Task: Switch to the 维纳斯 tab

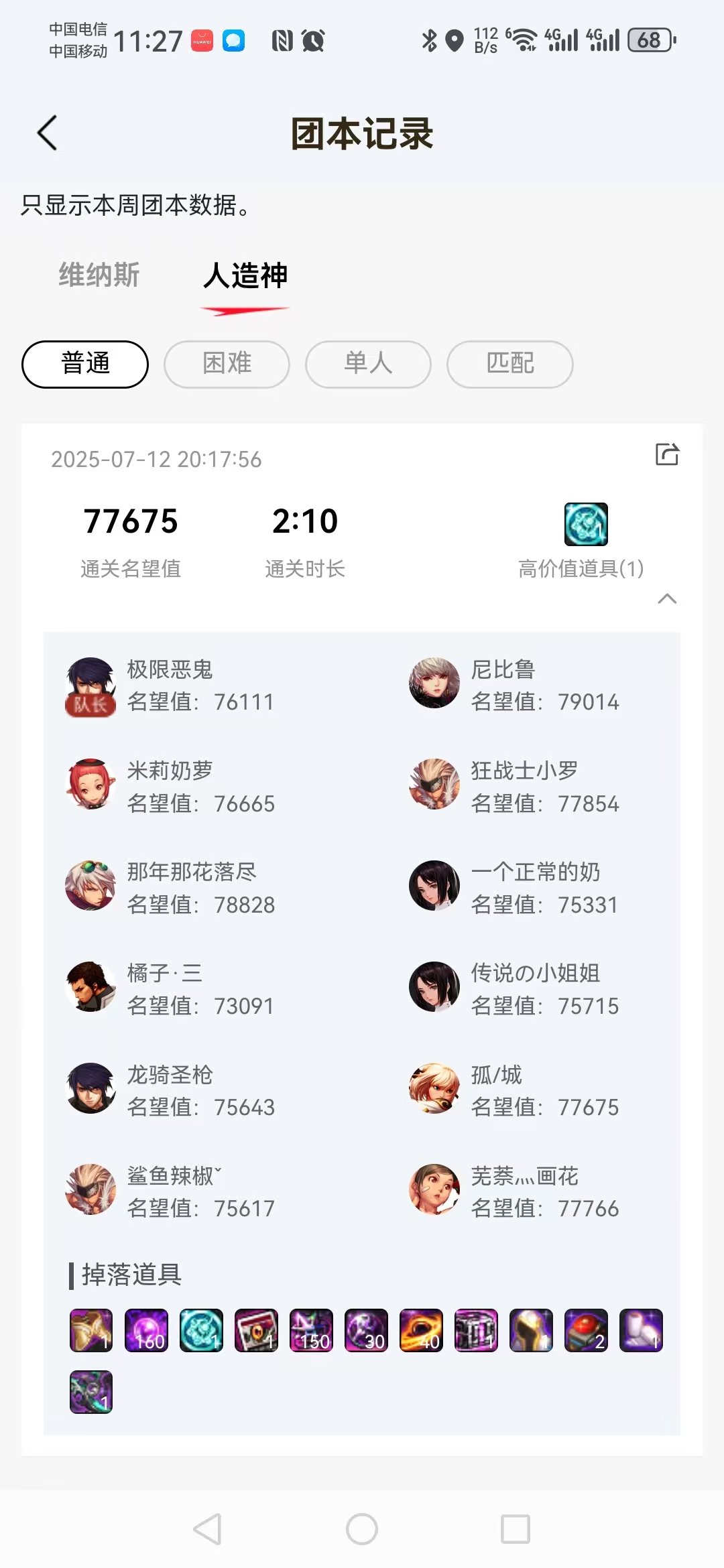Action: pos(99,275)
